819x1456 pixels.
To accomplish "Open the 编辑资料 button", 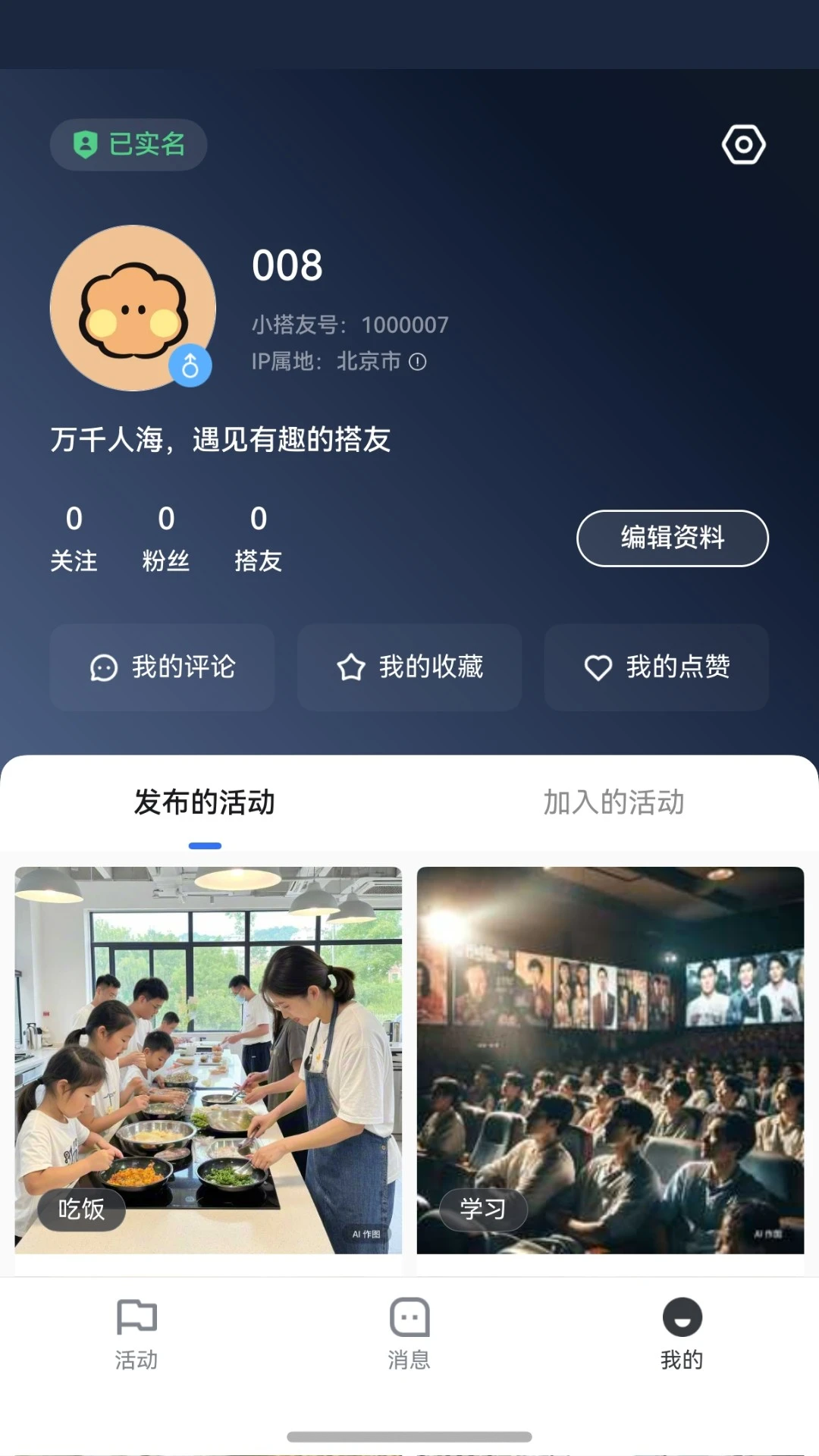I will tap(673, 538).
